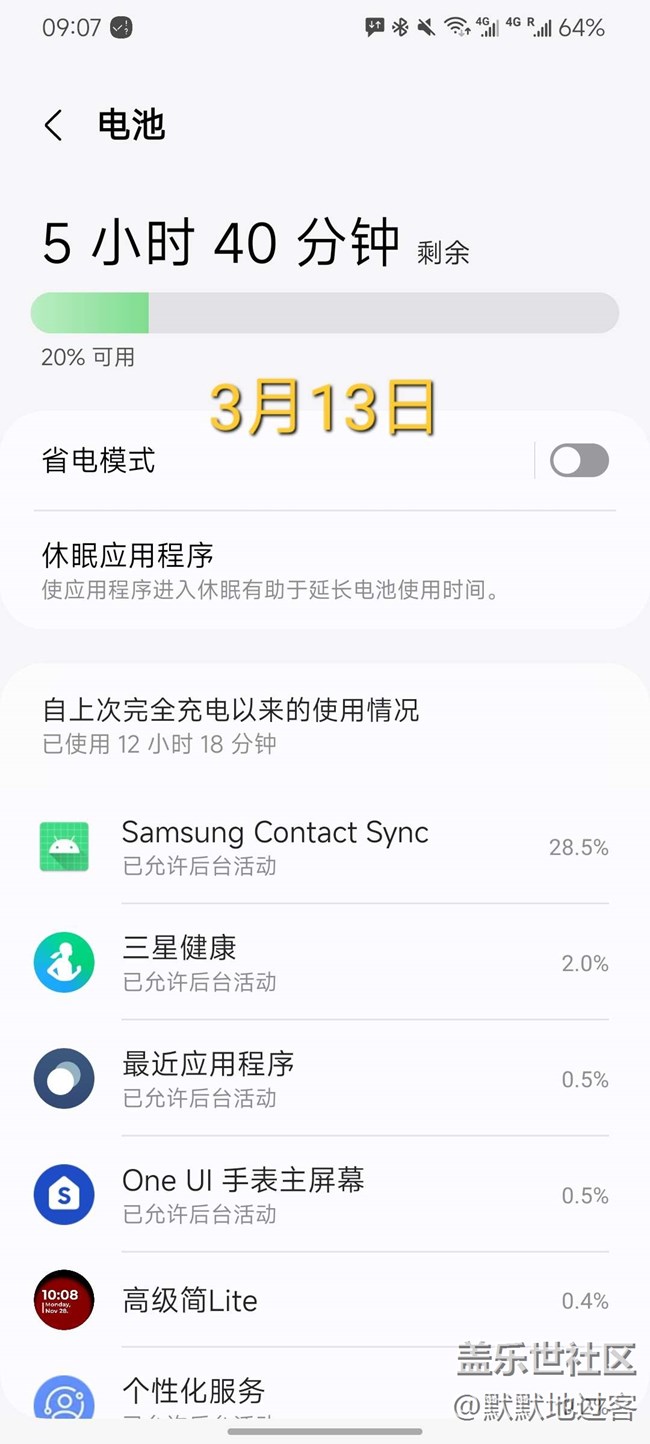Open Samsung Contact Sync battery details
The image size is (650, 1444).
(325, 846)
